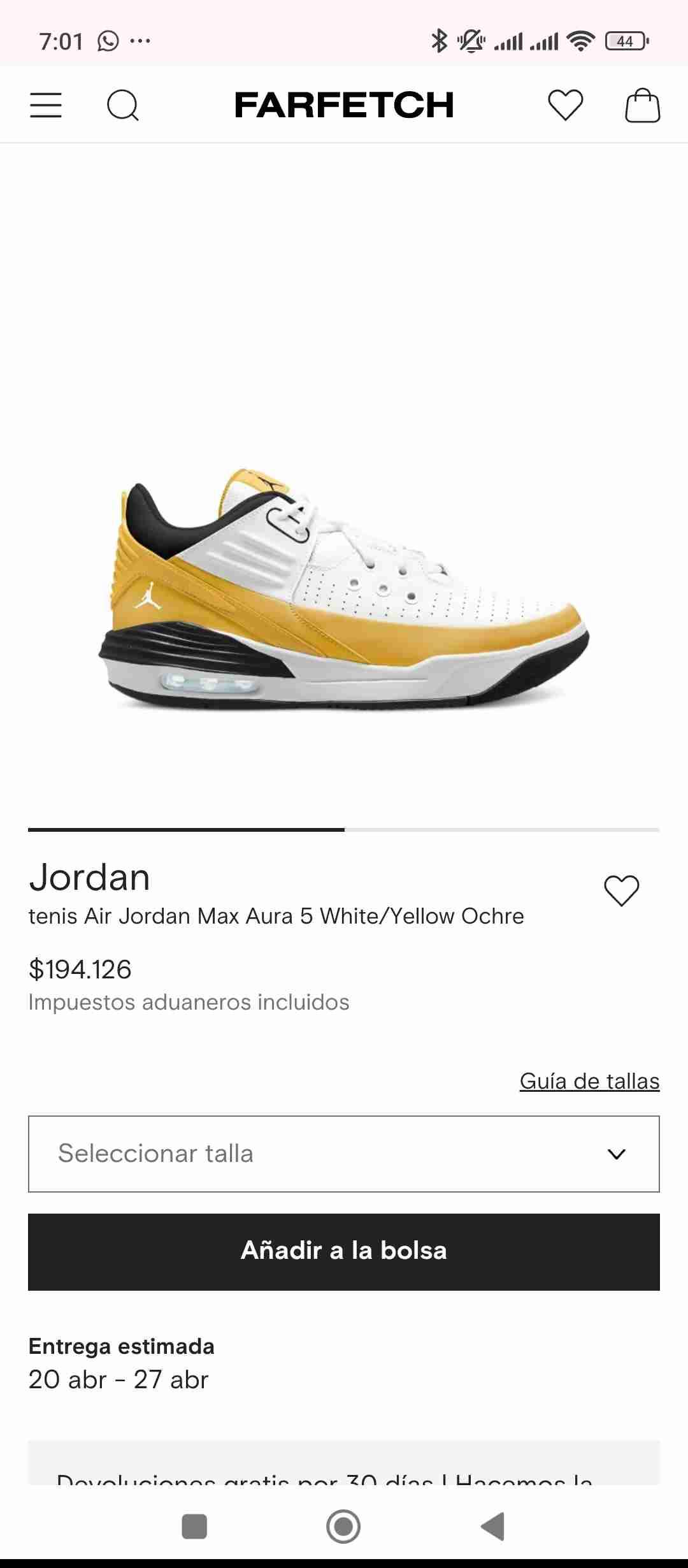Open WhatsApp from the status bar icon
This screenshot has width=688, height=1568.
point(108,40)
